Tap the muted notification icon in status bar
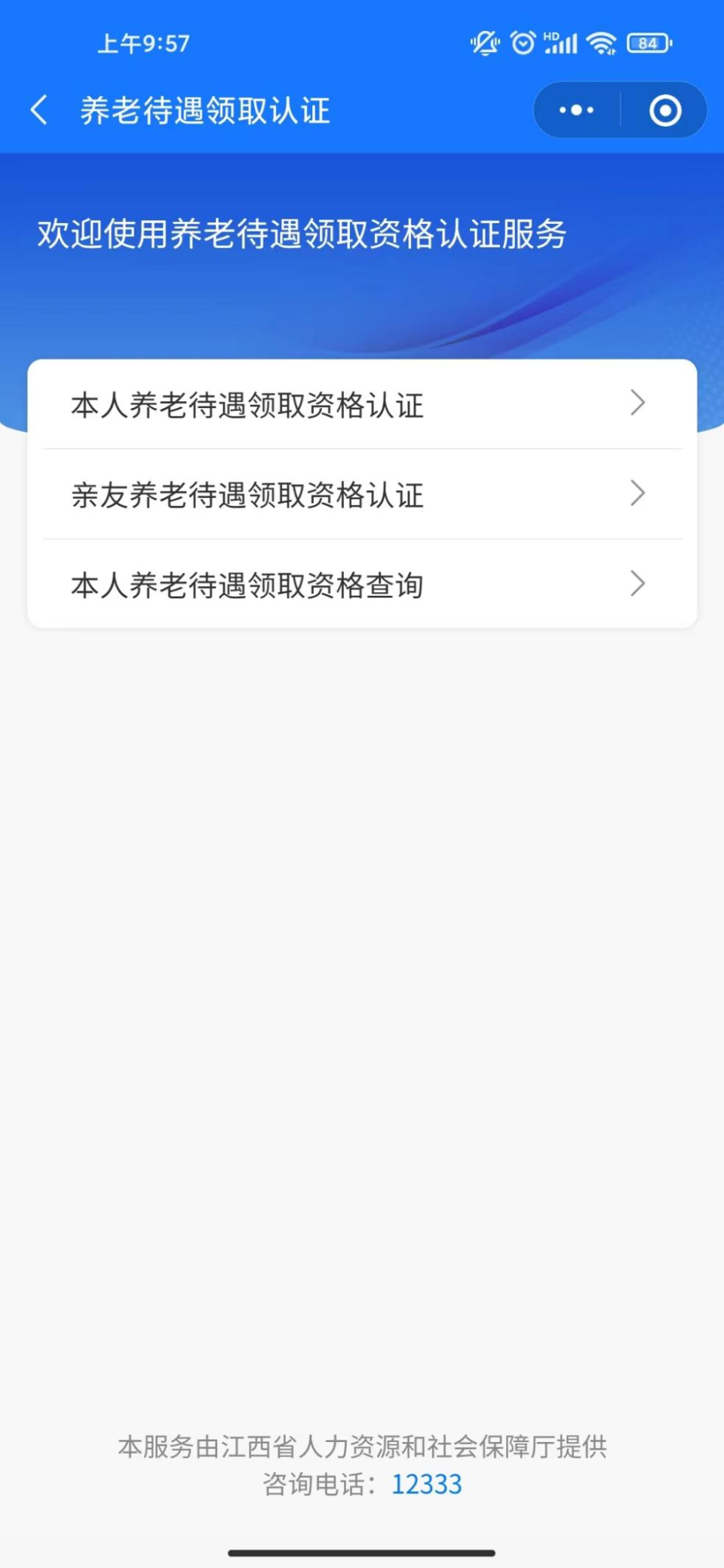The height and width of the screenshot is (1568, 724). [483, 43]
